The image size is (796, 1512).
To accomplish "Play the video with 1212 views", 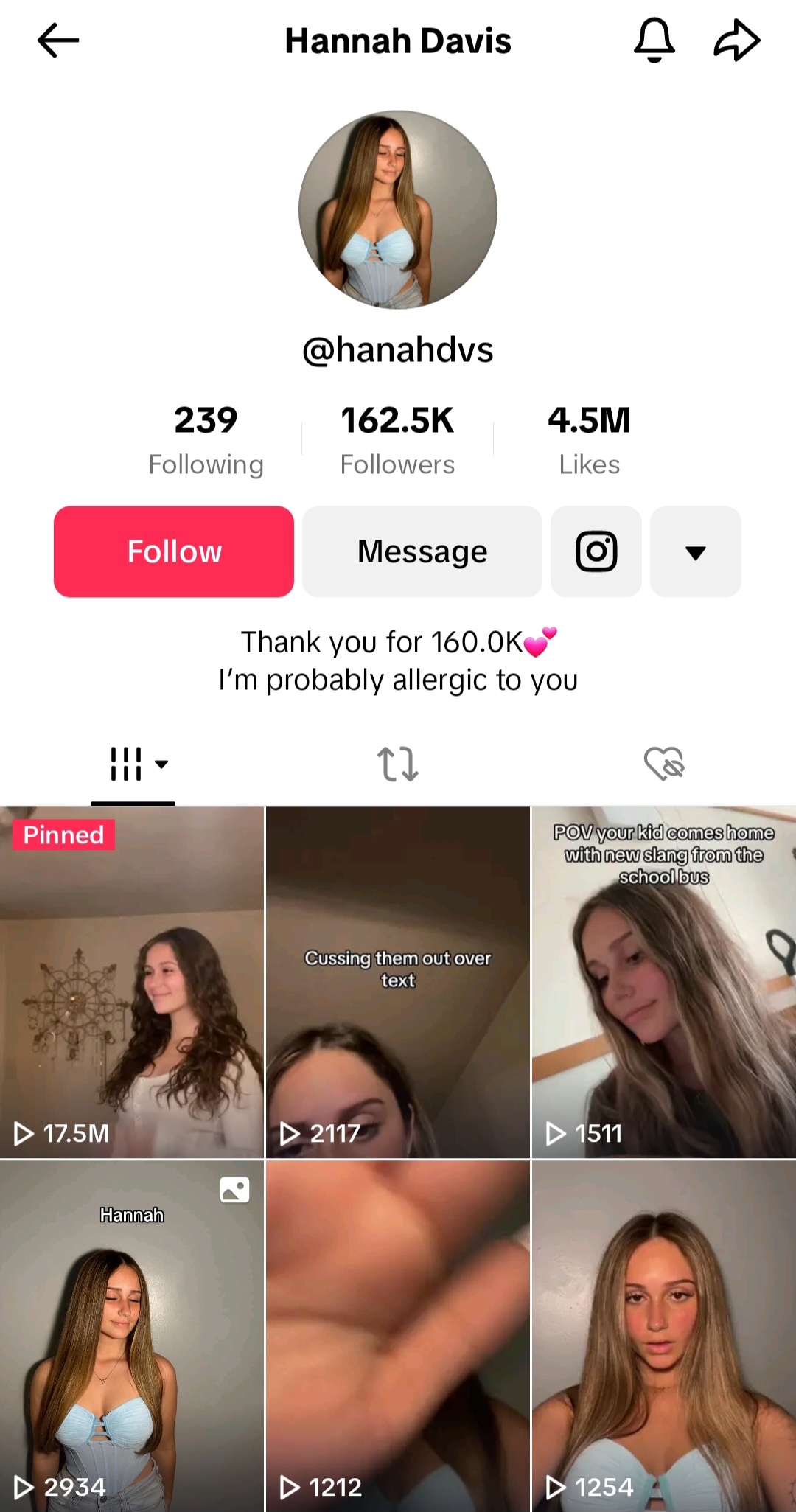I will tap(398, 1336).
